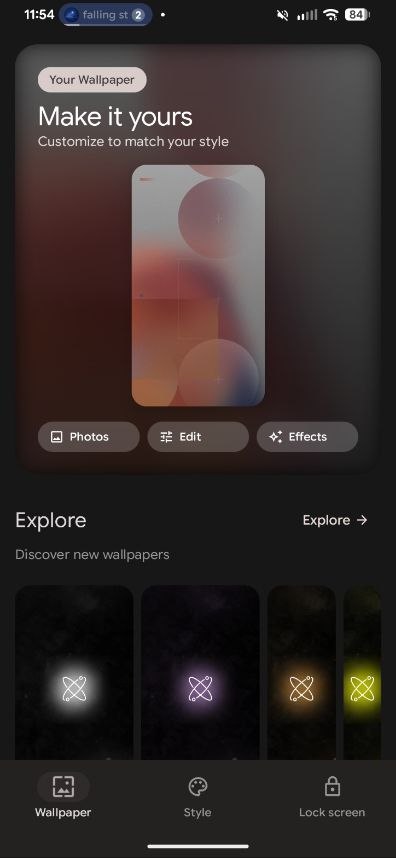This screenshot has width=396, height=858.
Task: Select the purple glowing atom wallpaper
Action: [x=200, y=672]
